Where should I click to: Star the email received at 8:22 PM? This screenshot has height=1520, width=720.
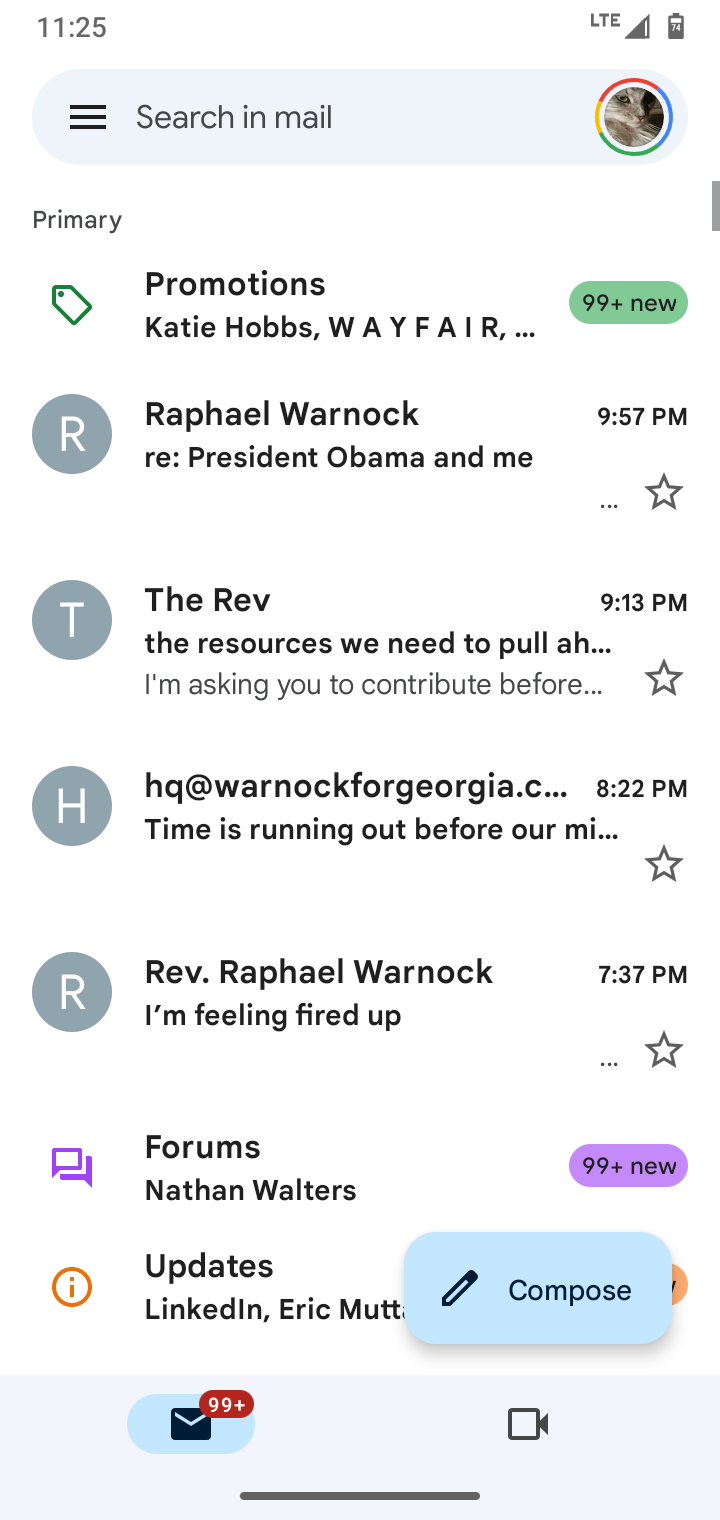pyautogui.click(x=664, y=864)
